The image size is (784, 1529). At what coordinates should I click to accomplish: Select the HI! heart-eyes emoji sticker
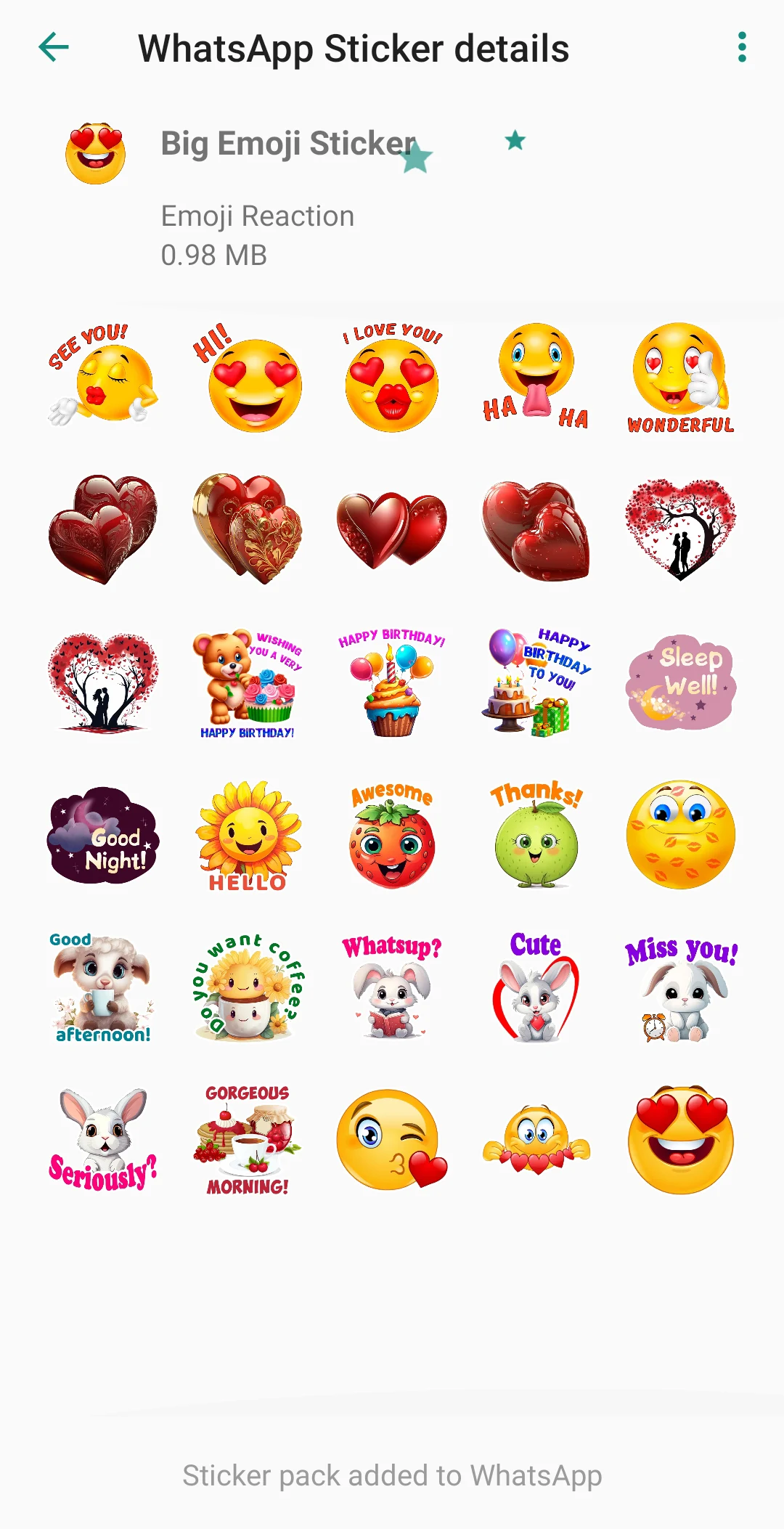248,377
